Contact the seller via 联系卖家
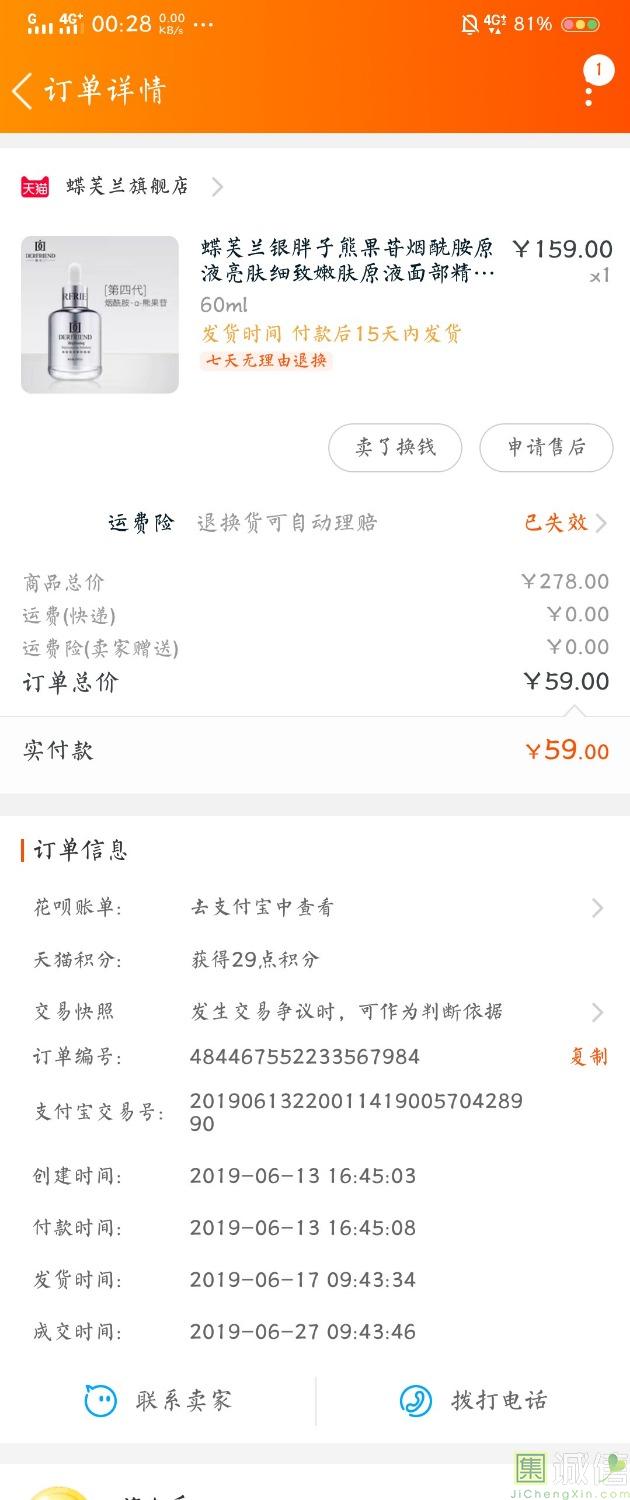630x1500 pixels. pos(158,1400)
